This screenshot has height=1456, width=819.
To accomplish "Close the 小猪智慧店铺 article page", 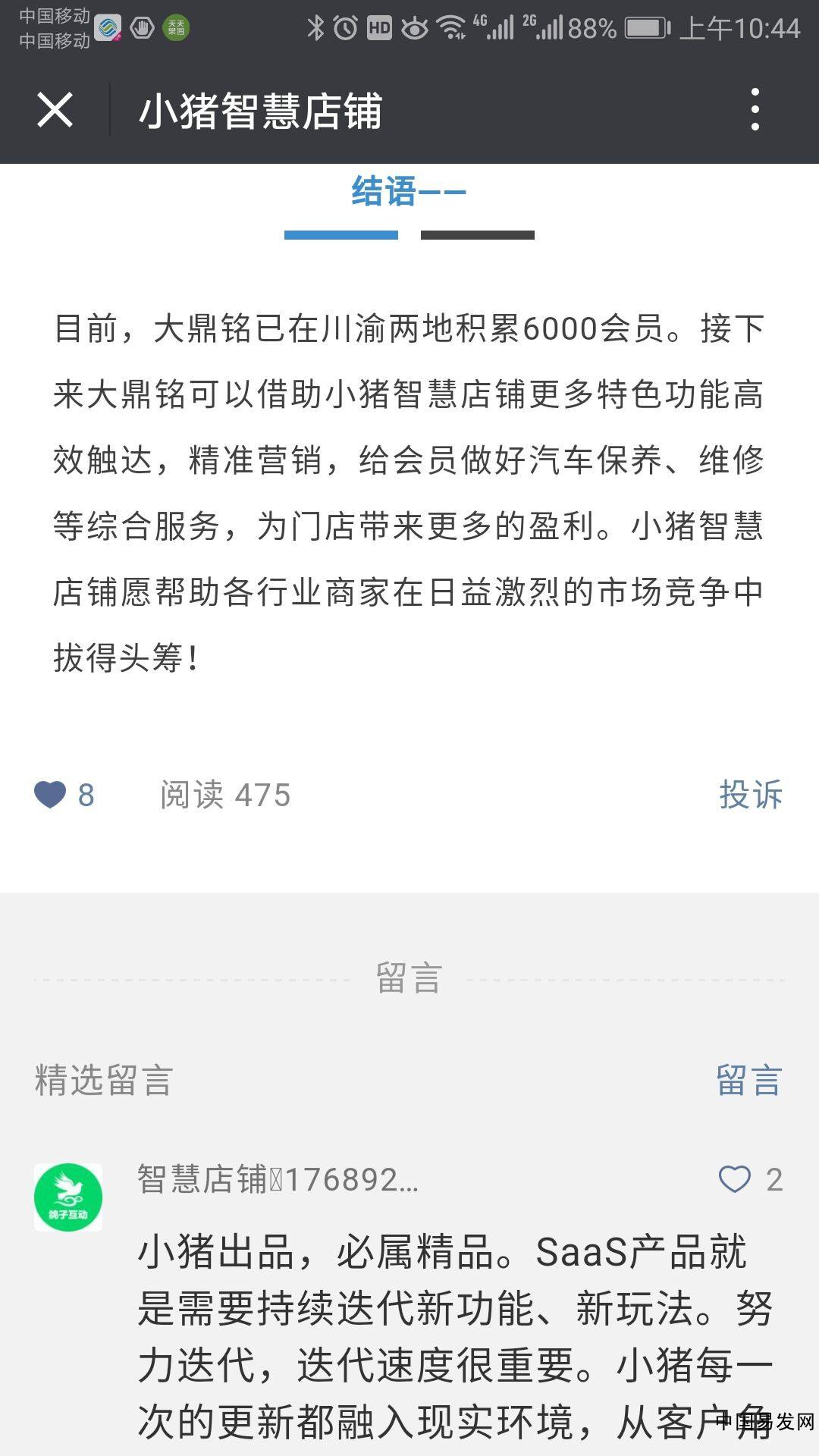I will pyautogui.click(x=55, y=110).
